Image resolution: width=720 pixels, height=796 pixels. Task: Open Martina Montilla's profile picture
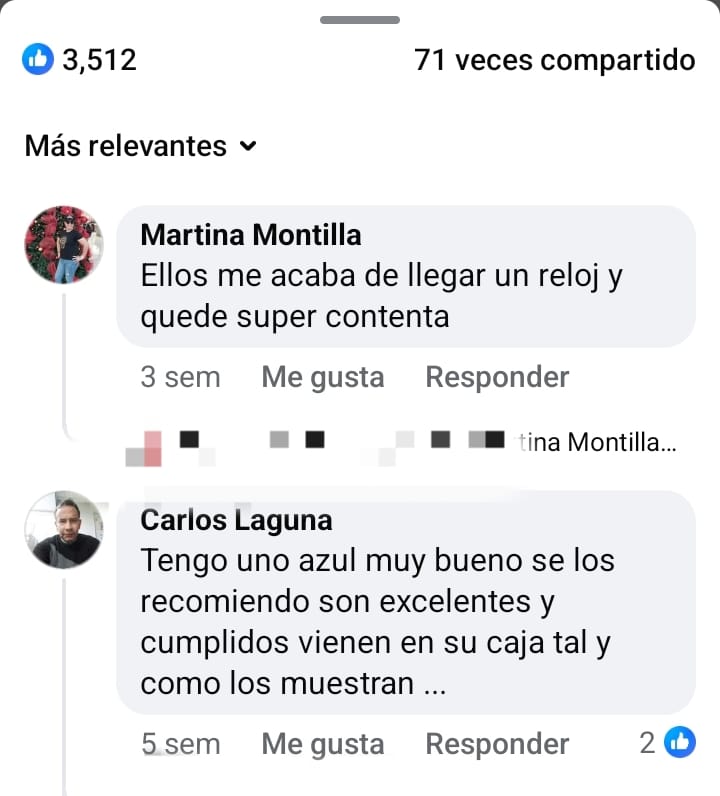[64, 245]
